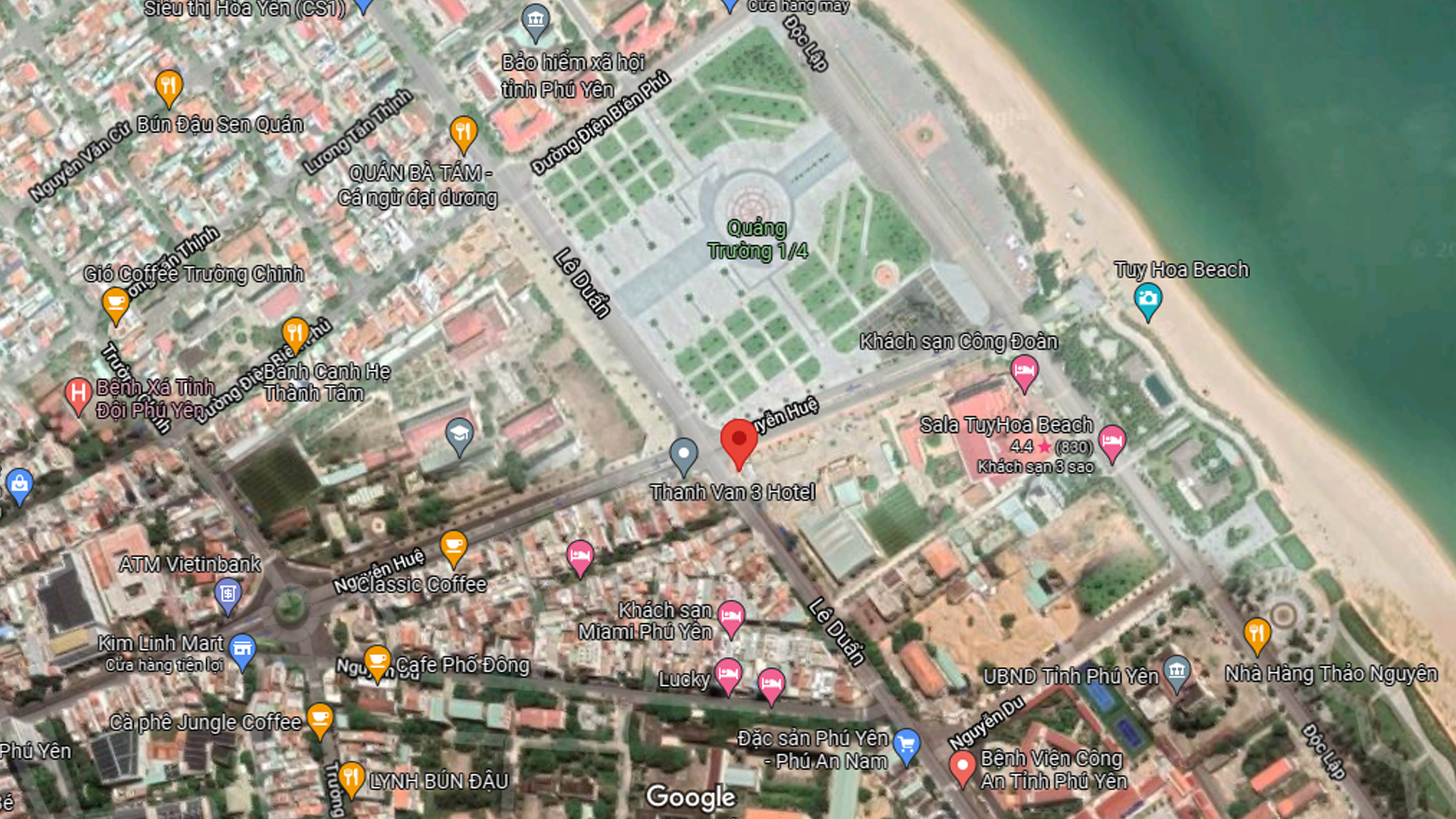This screenshot has height=819, width=1456.
Task: Open the Bệnh Viện Công An Tỉnh pin
Action: [962, 766]
